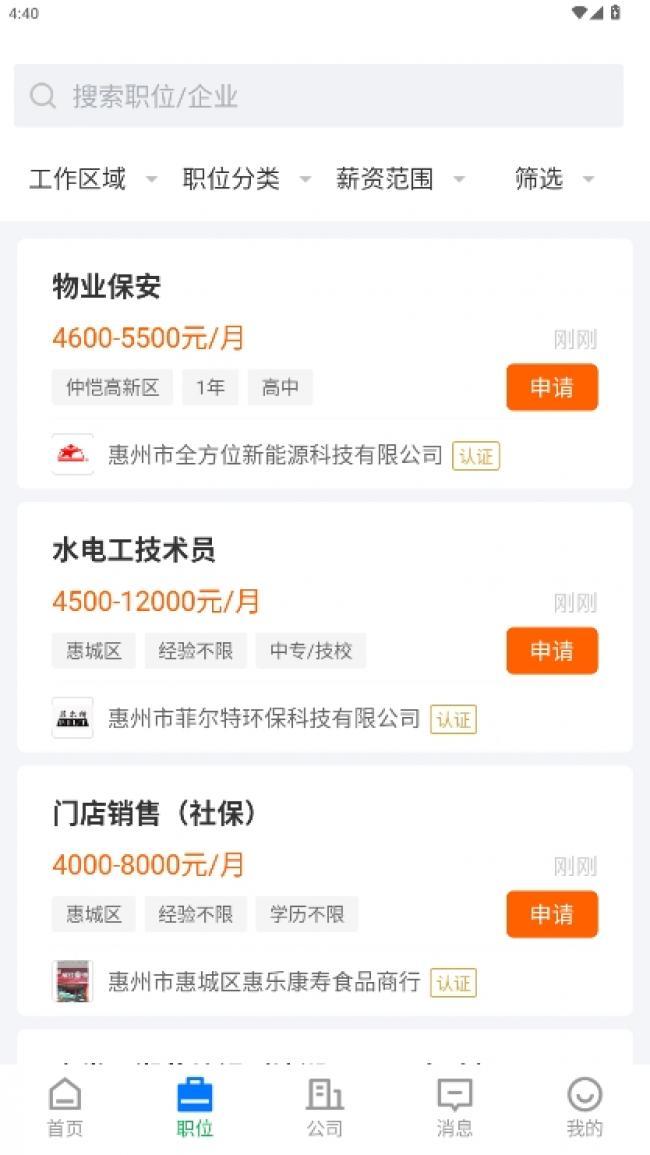Switch to the 首页 tab
Image resolution: width=650 pixels, height=1155 pixels.
[65, 1108]
